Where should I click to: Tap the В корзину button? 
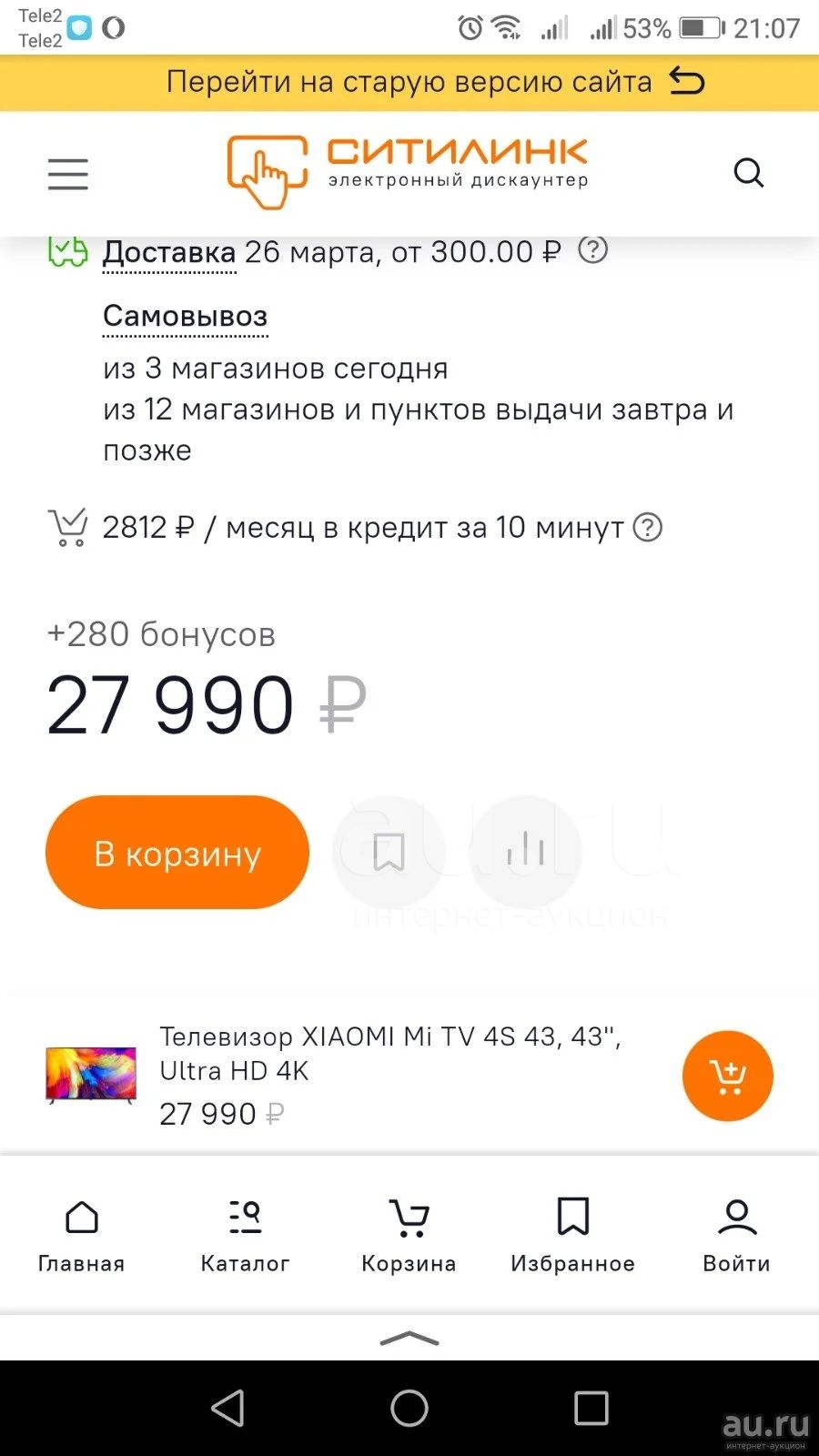pos(177,853)
